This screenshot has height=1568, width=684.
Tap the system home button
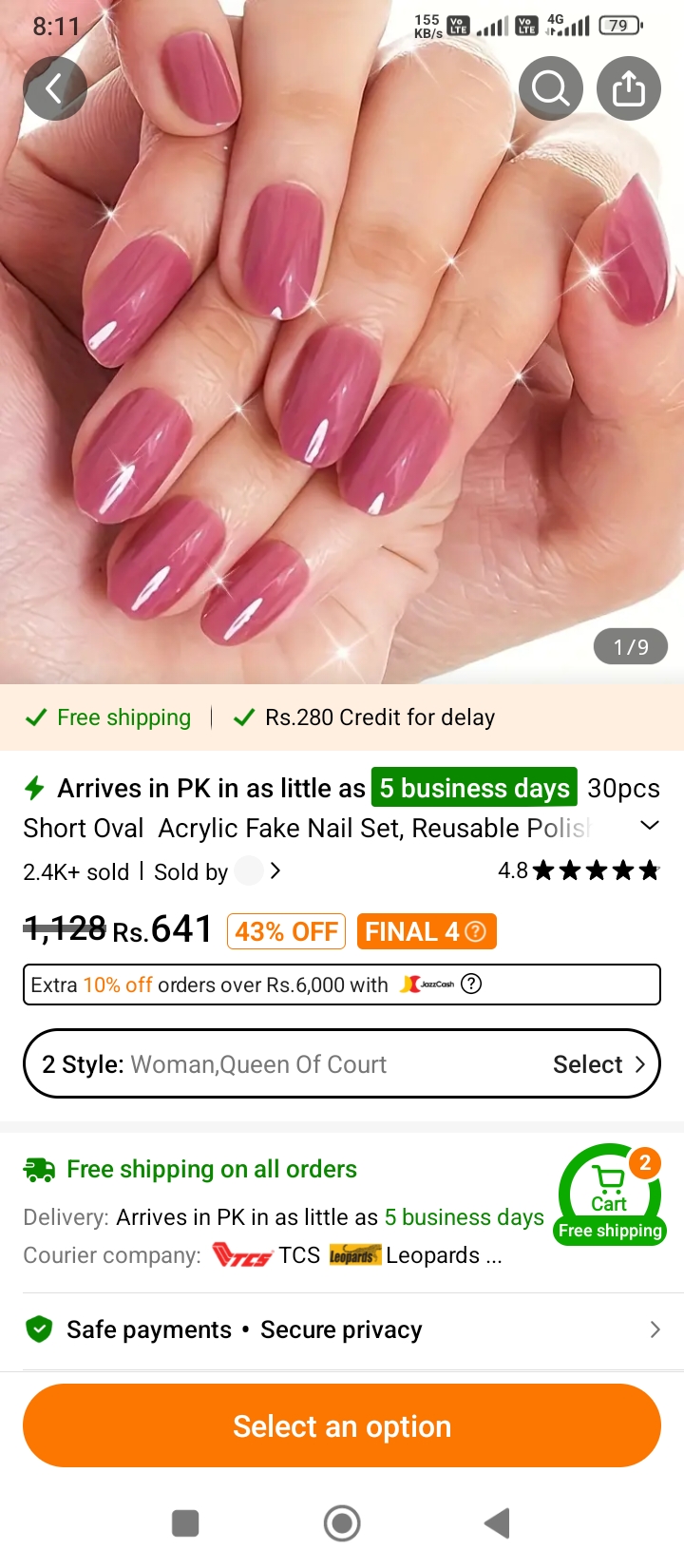(342, 1523)
